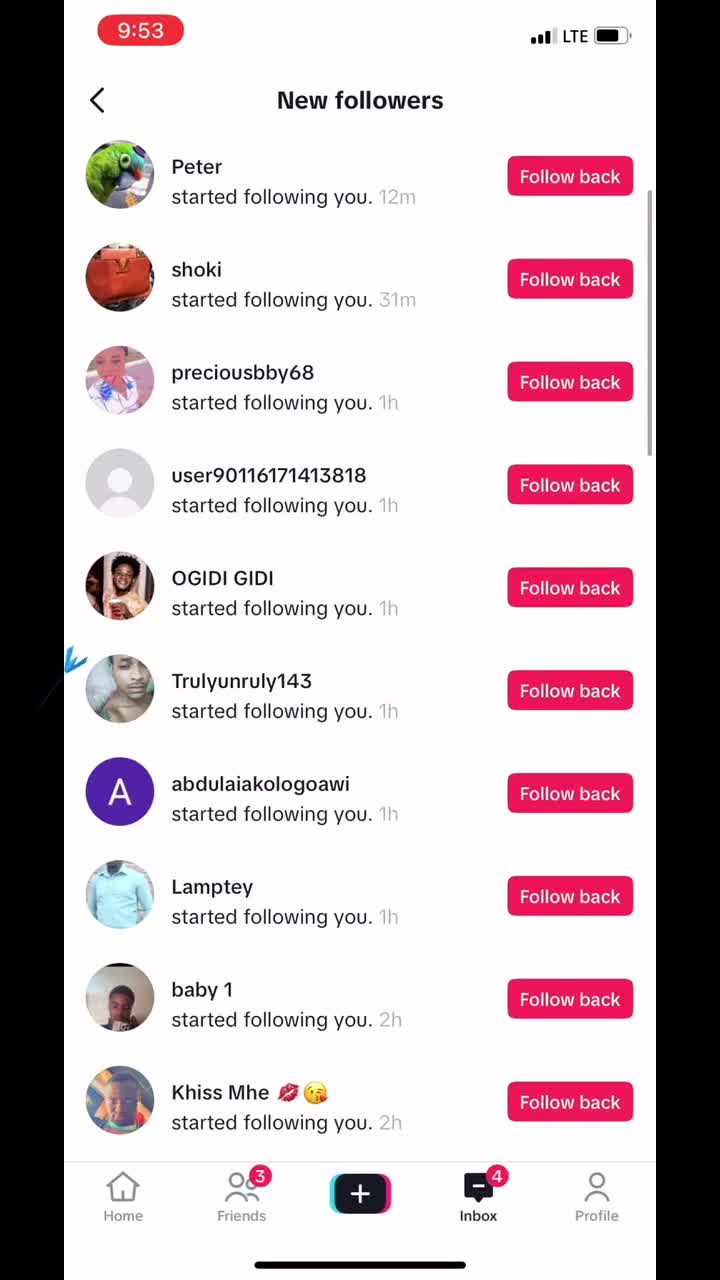This screenshot has height=1280, width=720.
Task: Follow back OGIDI GIDI
Action: pyautogui.click(x=570, y=588)
